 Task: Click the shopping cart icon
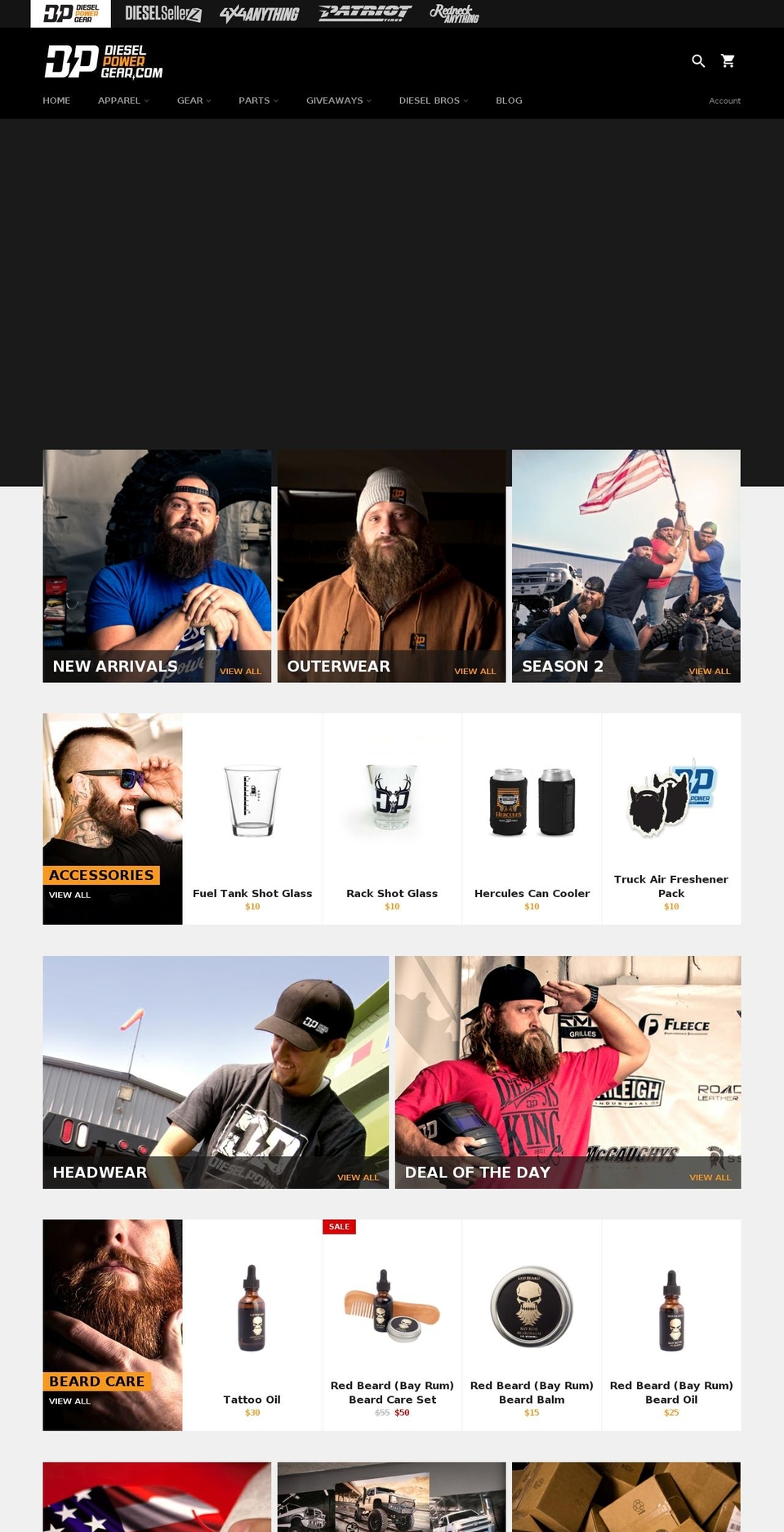click(x=728, y=60)
